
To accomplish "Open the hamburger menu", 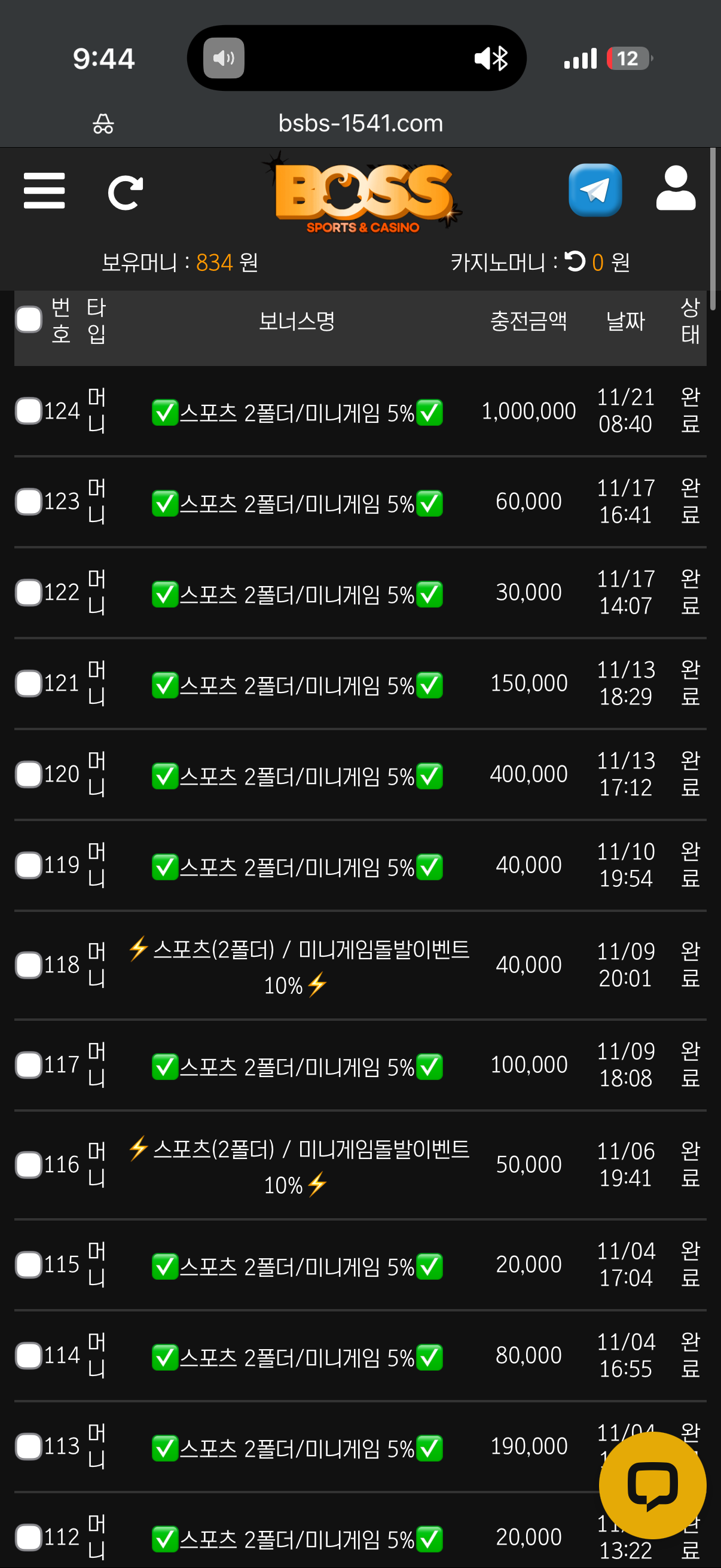I will click(44, 191).
